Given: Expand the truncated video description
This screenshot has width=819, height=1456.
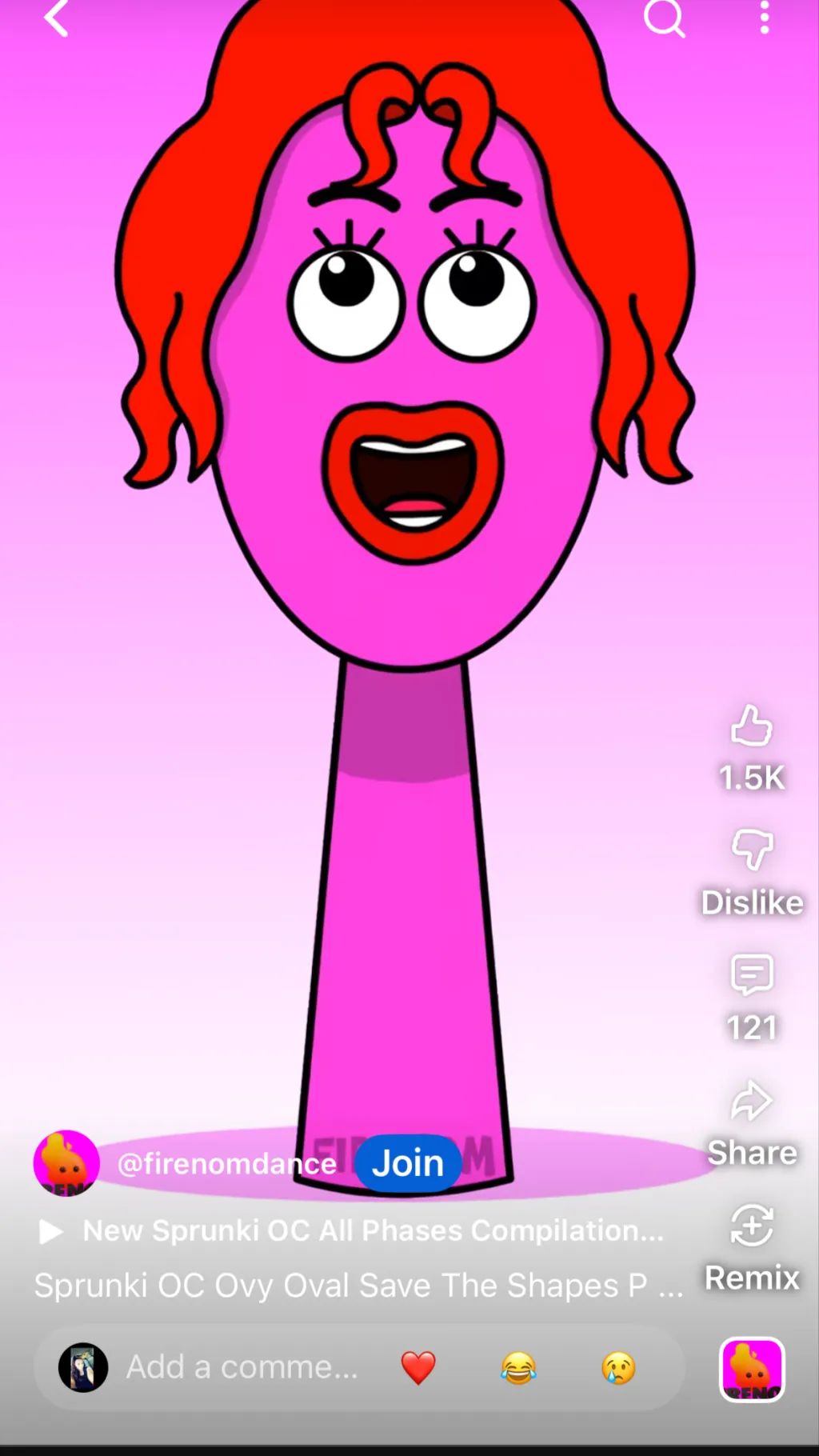Looking at the screenshot, I should point(358,1286).
